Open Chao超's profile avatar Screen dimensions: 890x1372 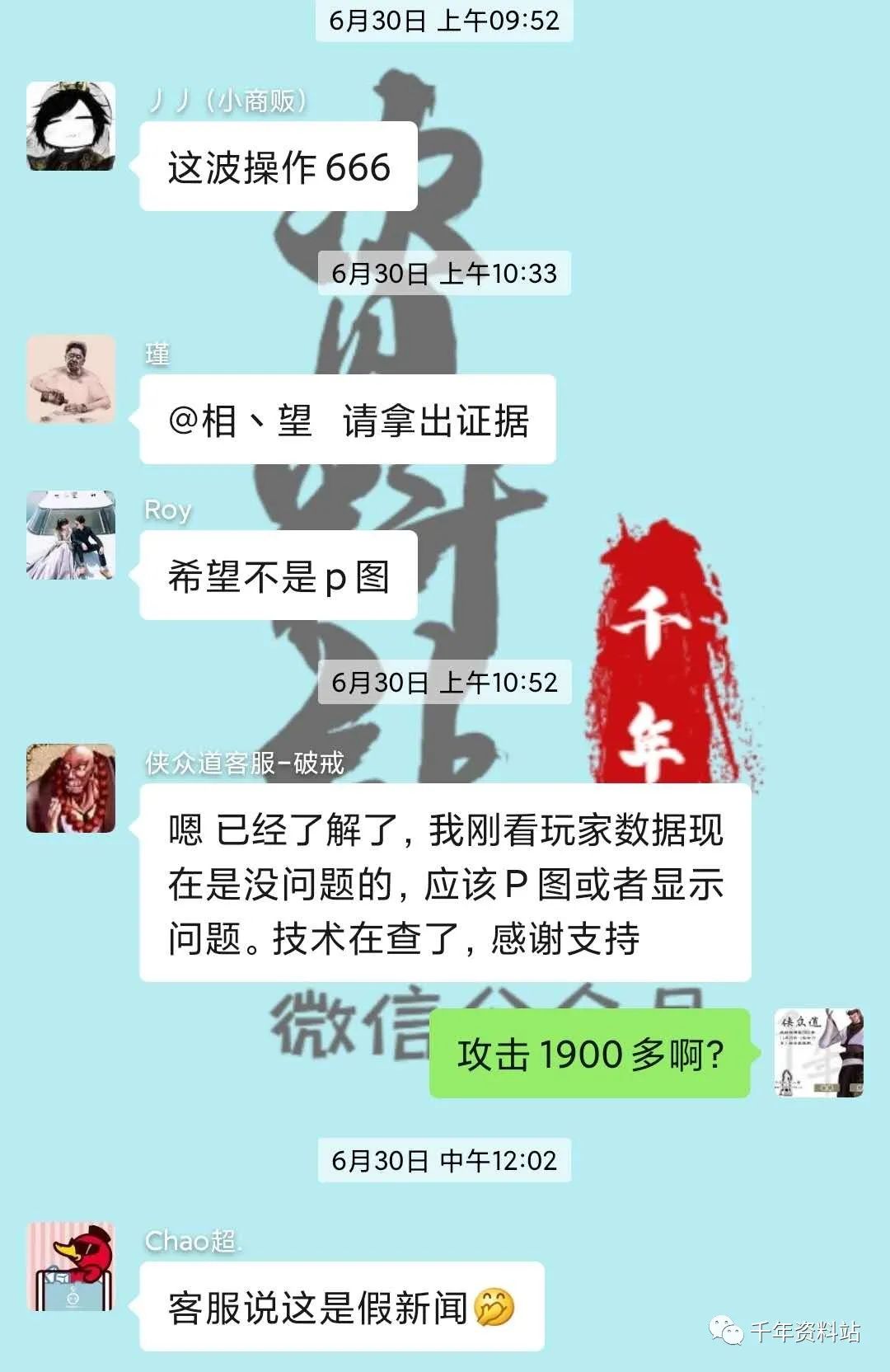71,1266
